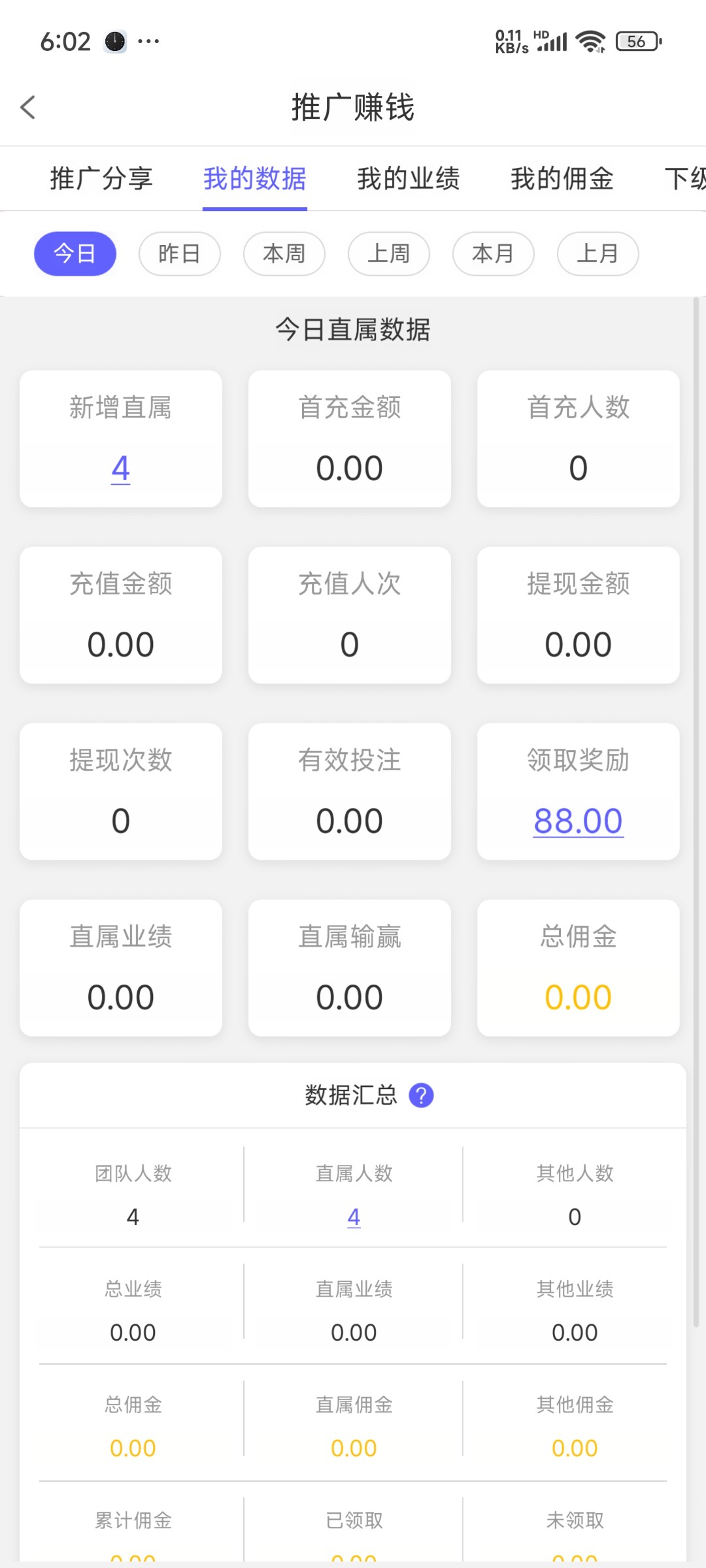Go back from 推广赚钱 page
This screenshot has width=706, height=1568.
28,107
